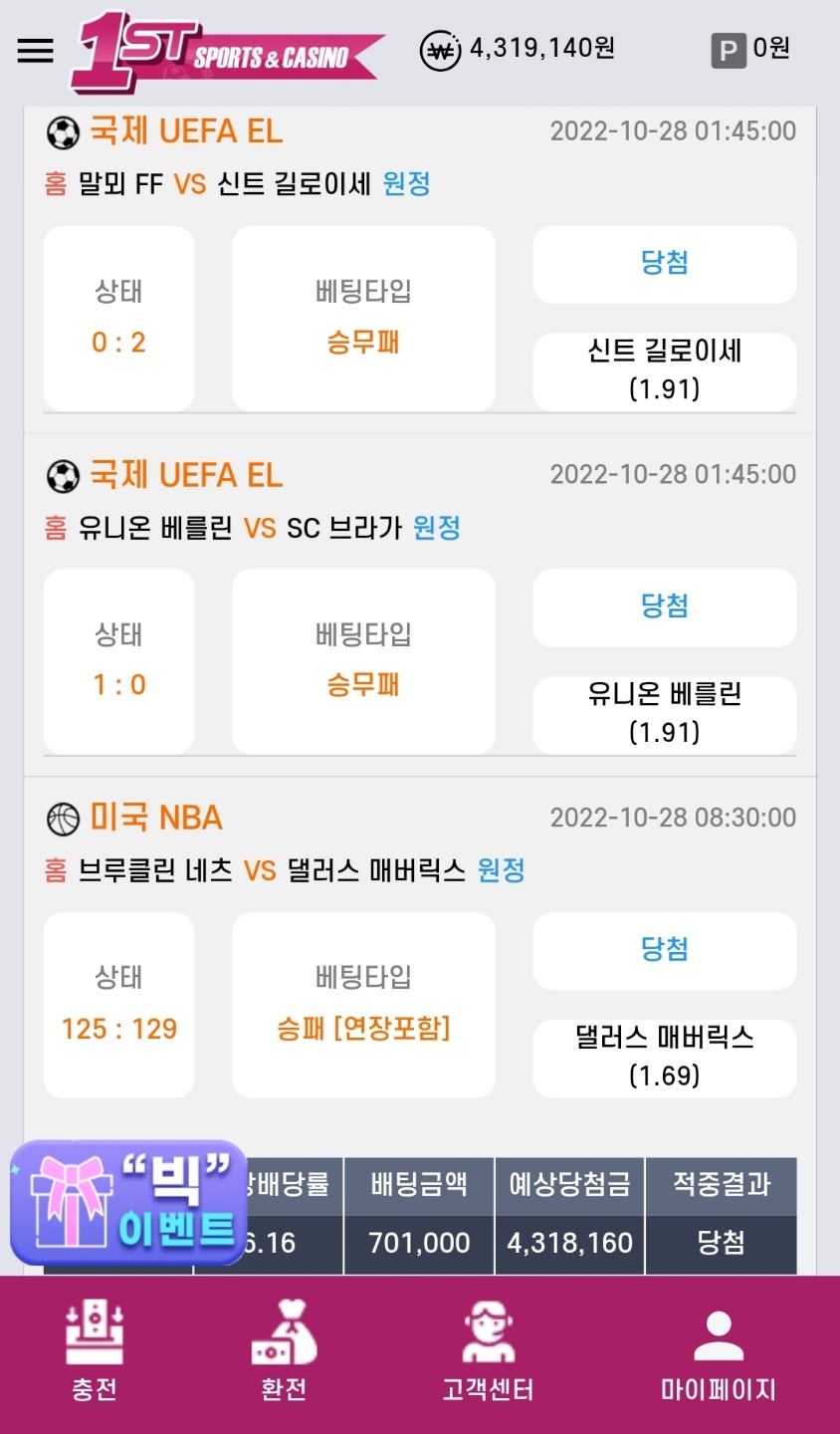Go to the 환전 withdrawal tab
Viewport: 840px width, 1434px height.
coord(284,1352)
